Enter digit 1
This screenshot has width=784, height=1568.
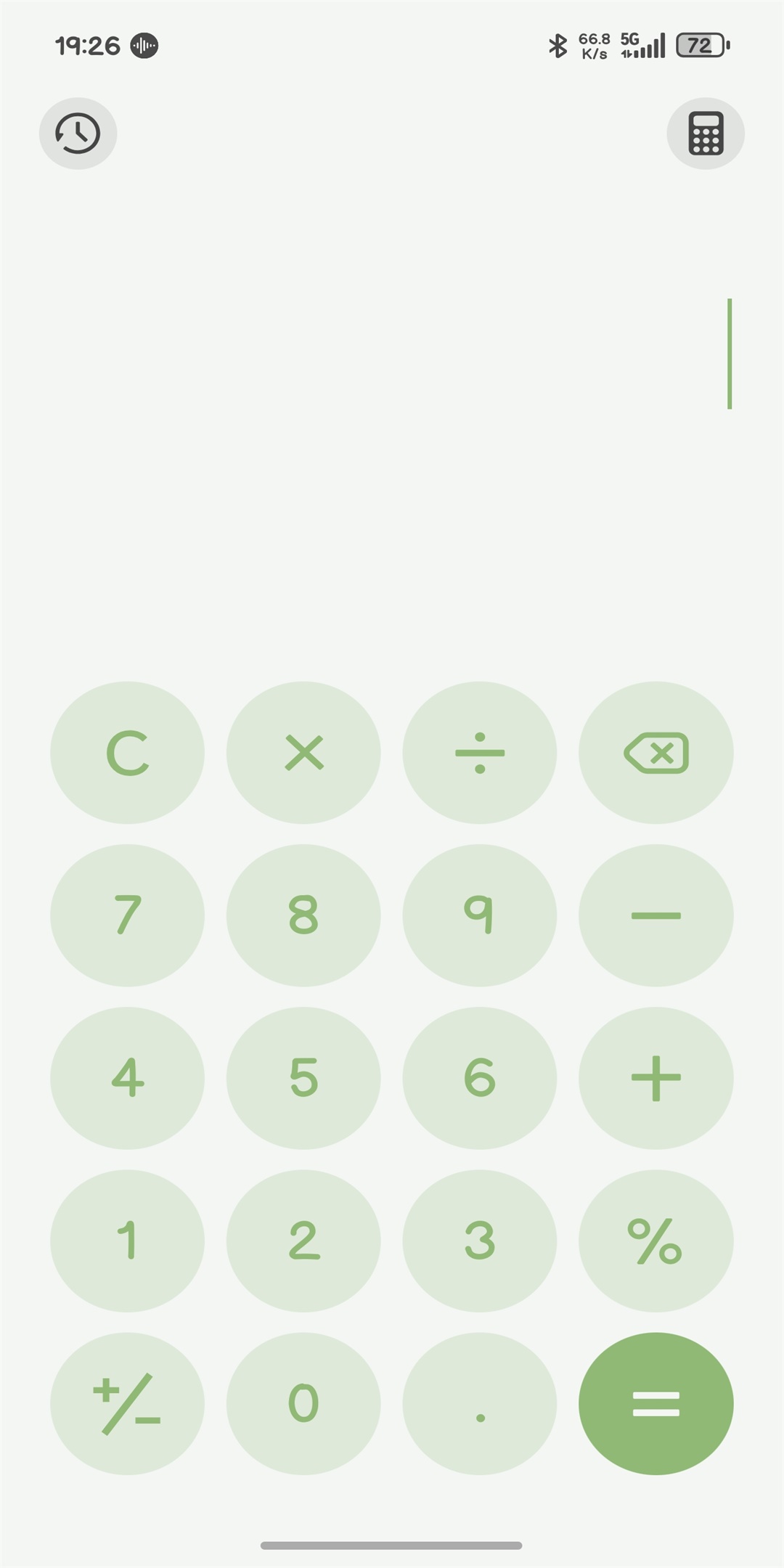click(x=127, y=1240)
